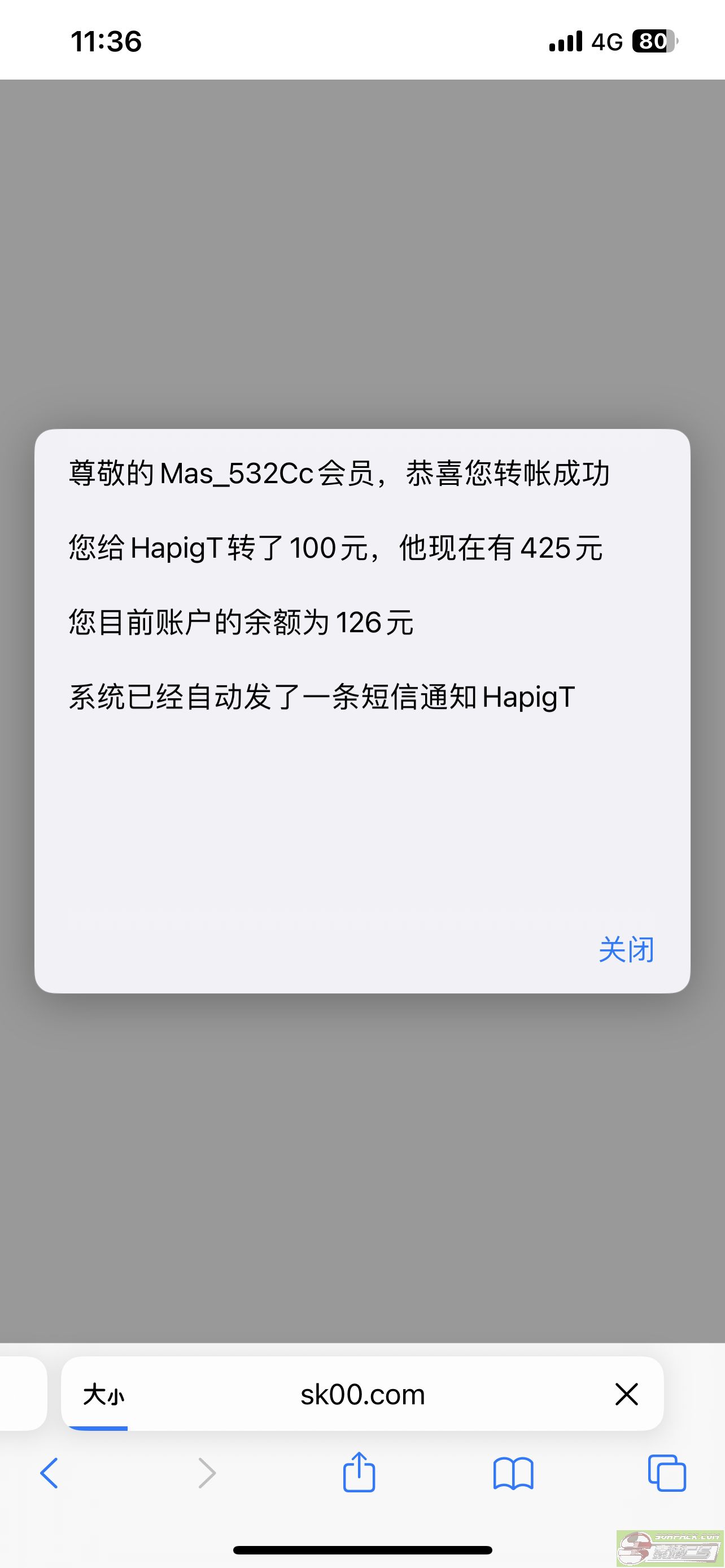Dismiss the dialog with the 关闭 button
The height and width of the screenshot is (1568, 725).
[x=626, y=949]
